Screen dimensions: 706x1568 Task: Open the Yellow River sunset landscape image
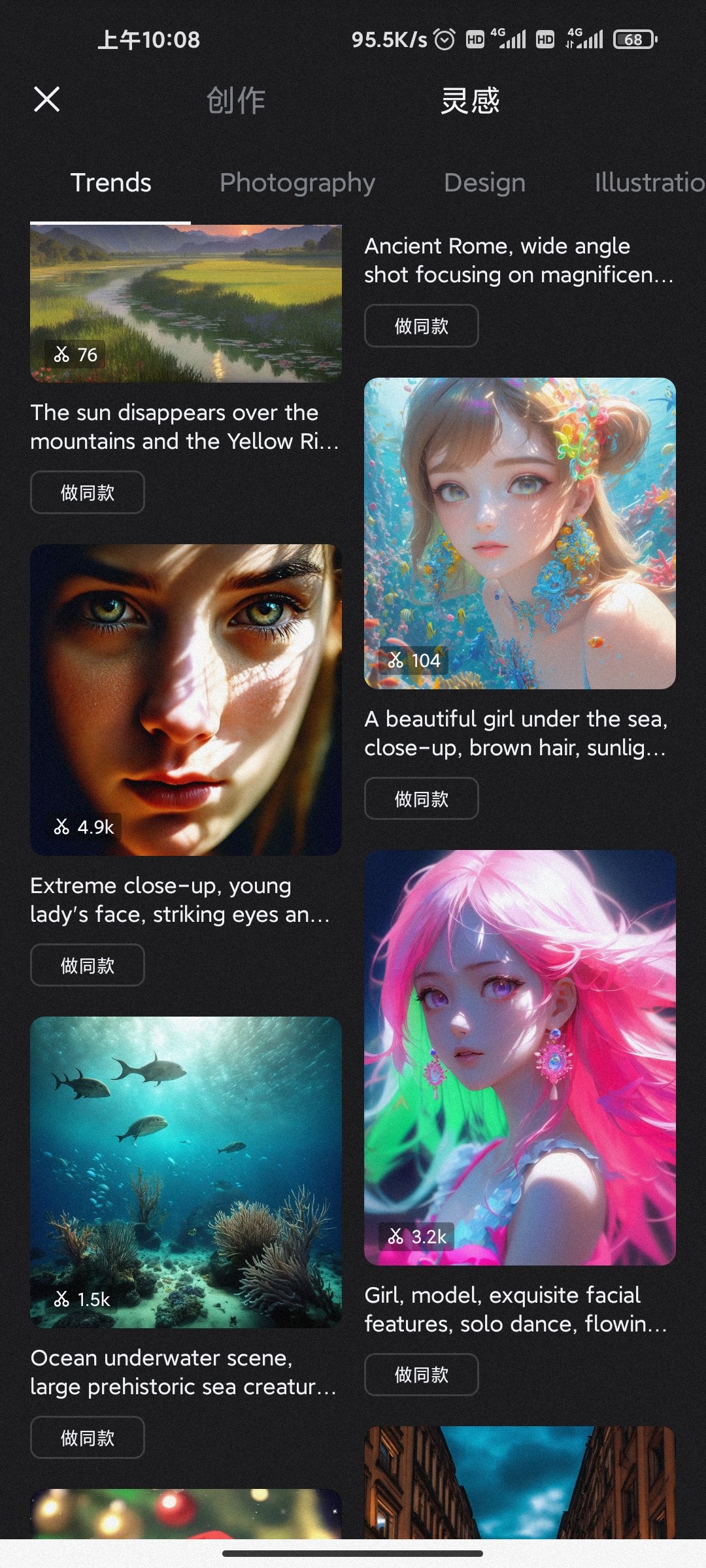pos(186,302)
